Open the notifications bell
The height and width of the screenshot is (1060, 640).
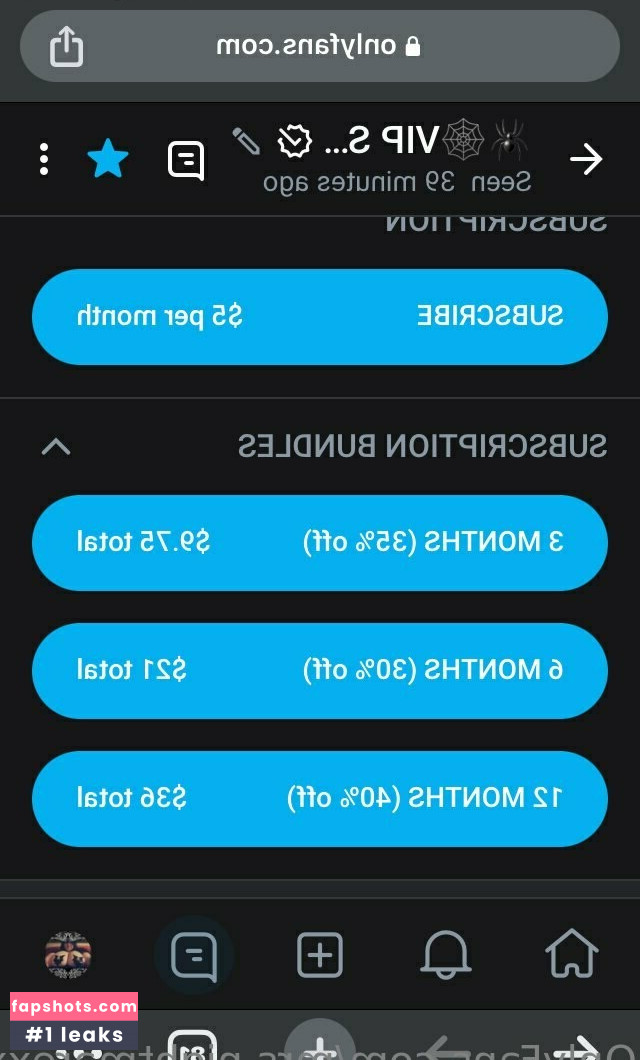pyautogui.click(x=446, y=955)
